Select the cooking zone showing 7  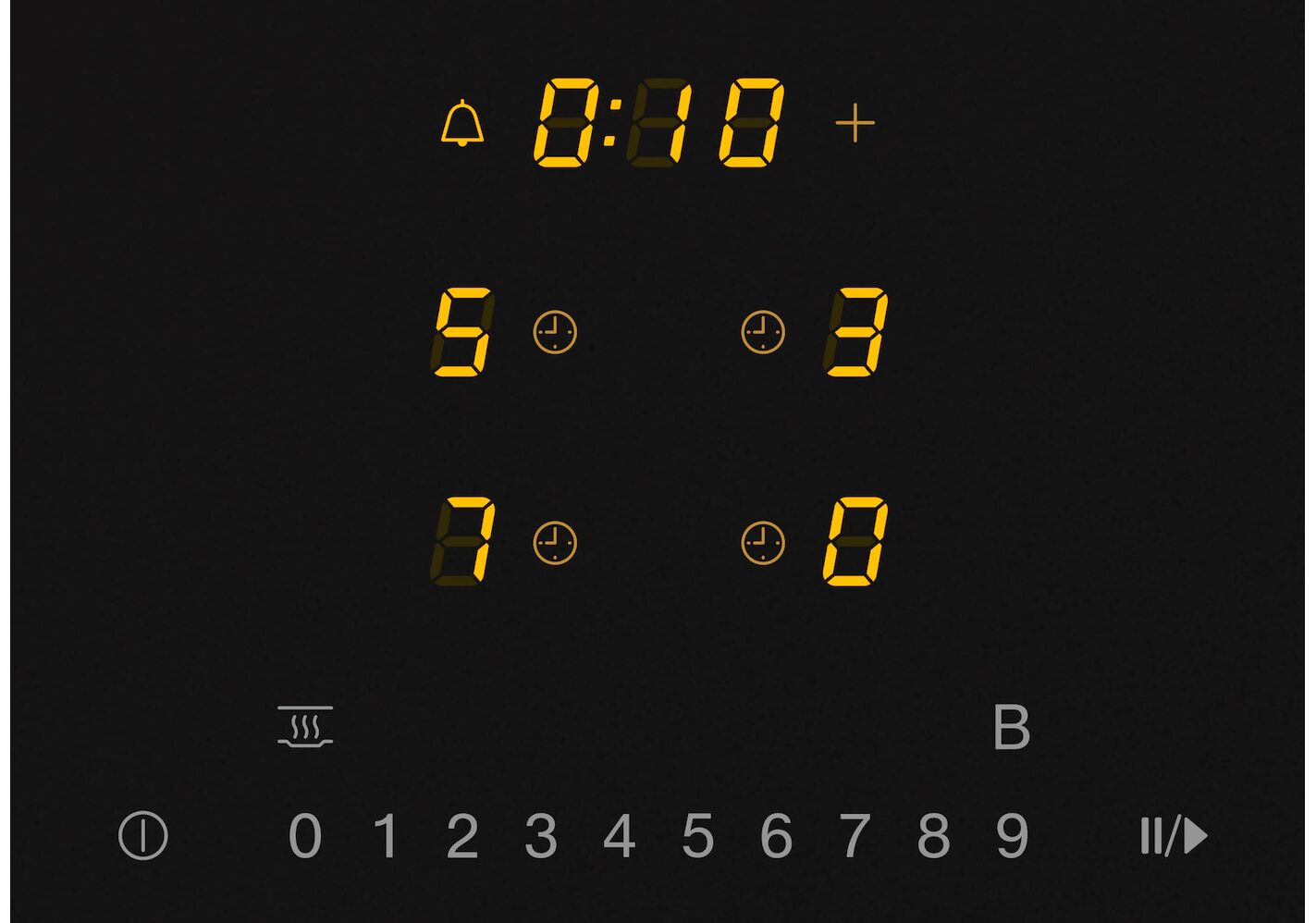[462, 542]
